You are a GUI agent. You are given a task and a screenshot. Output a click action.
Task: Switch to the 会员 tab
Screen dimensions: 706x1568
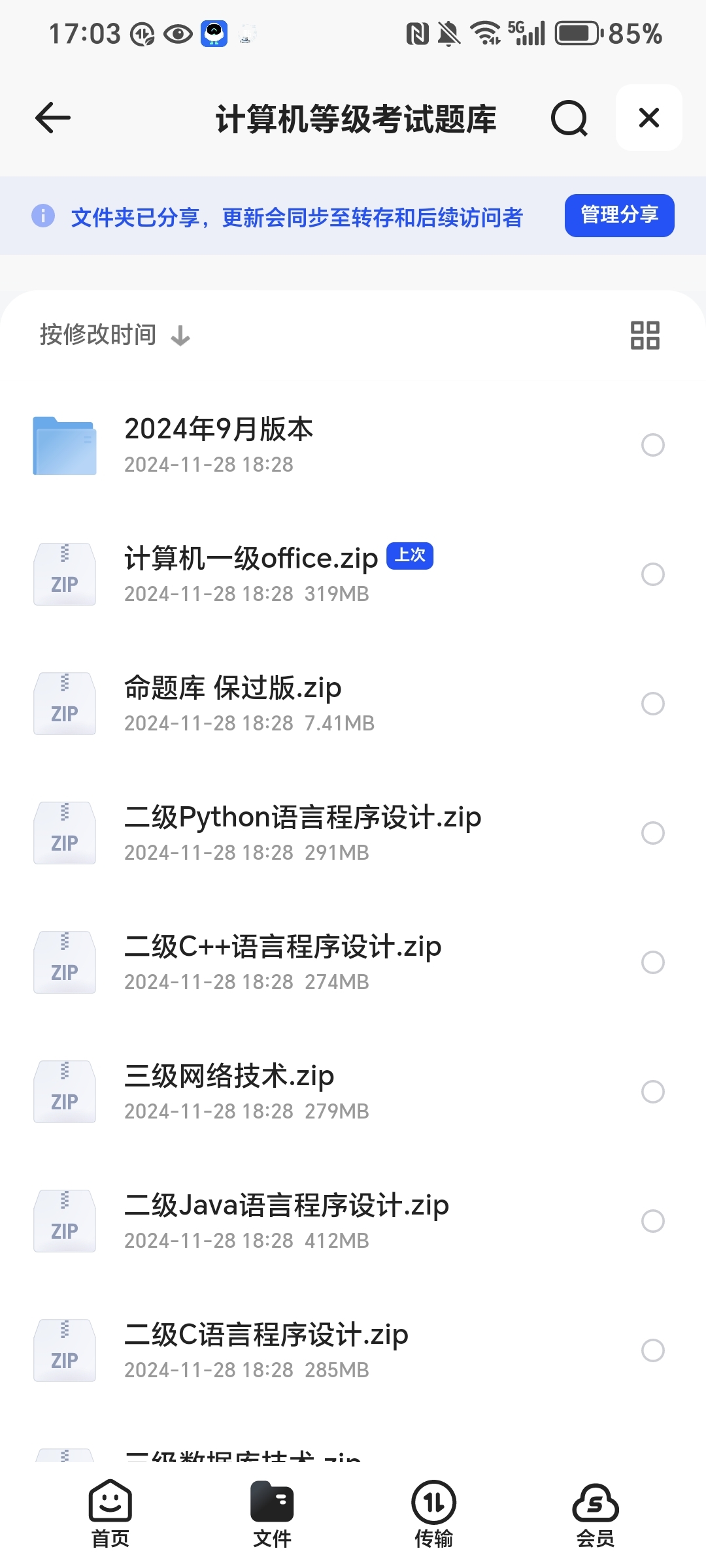coord(596,1514)
